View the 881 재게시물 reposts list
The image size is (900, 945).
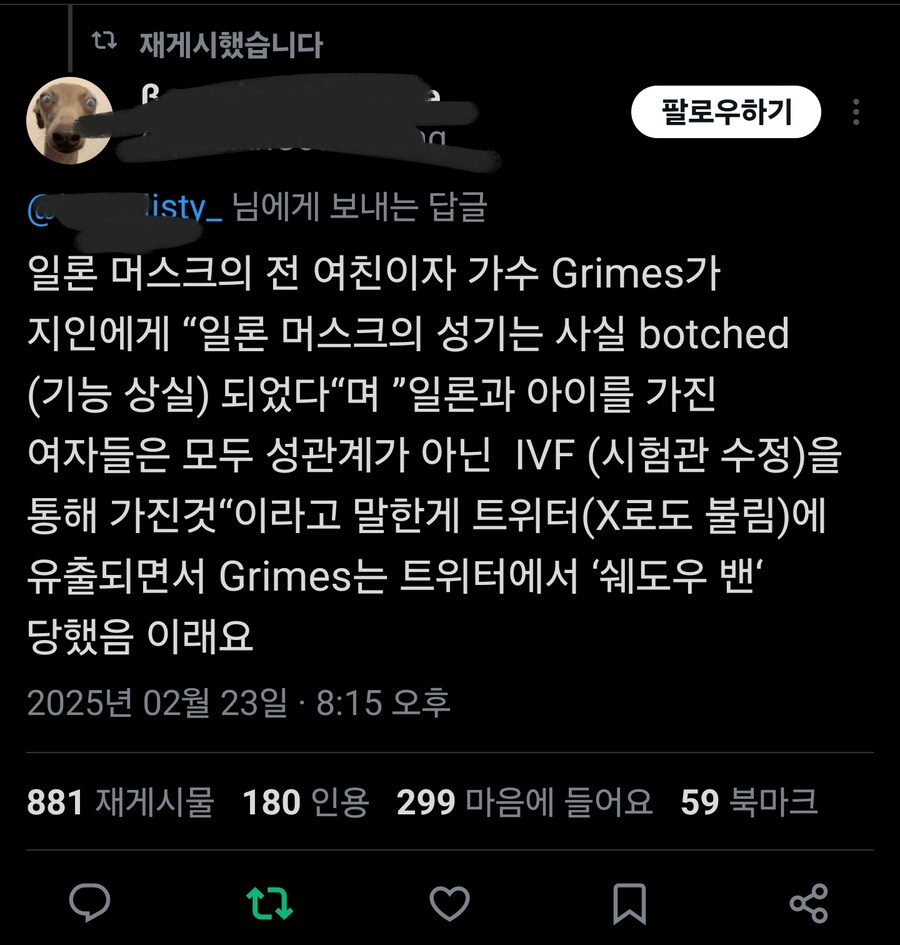point(120,801)
